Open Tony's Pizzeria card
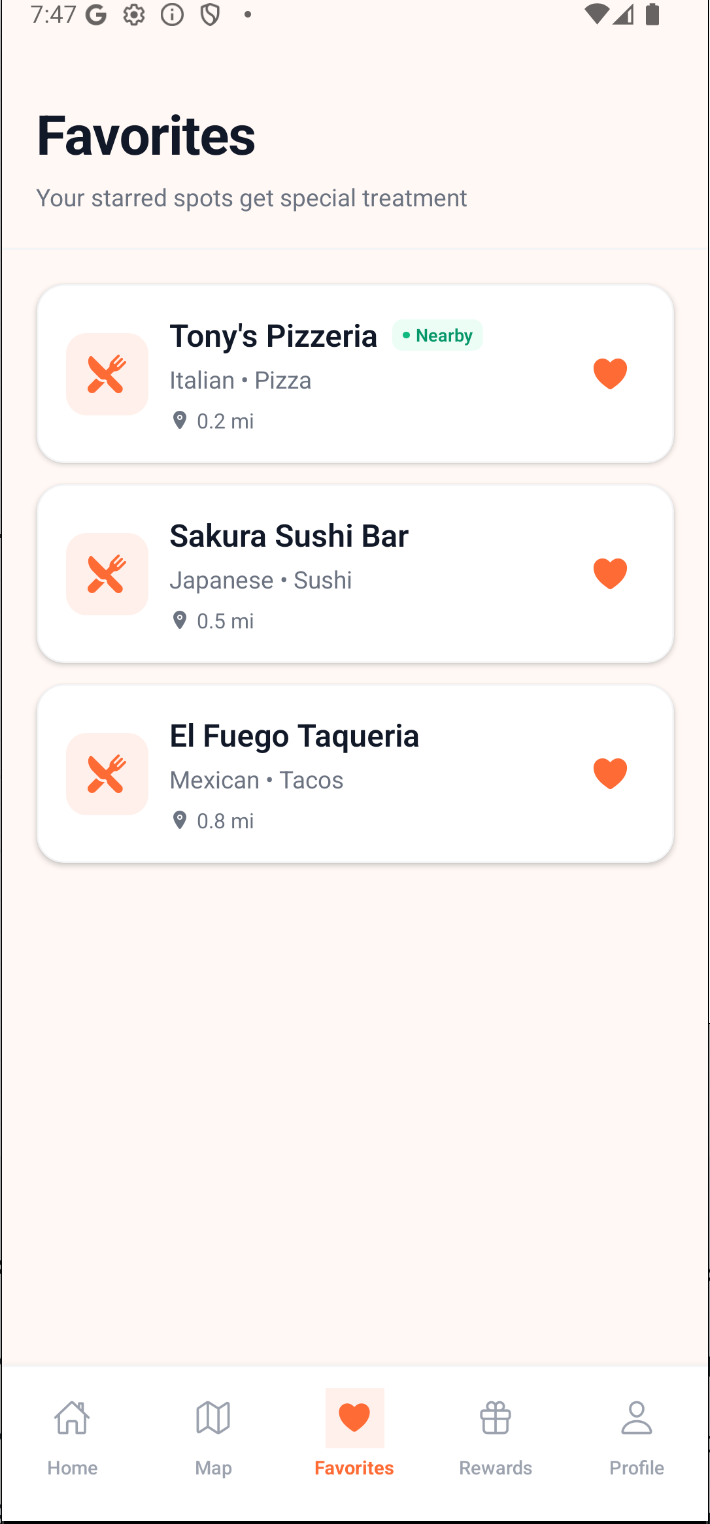The width and height of the screenshot is (710, 1524). (330, 374)
